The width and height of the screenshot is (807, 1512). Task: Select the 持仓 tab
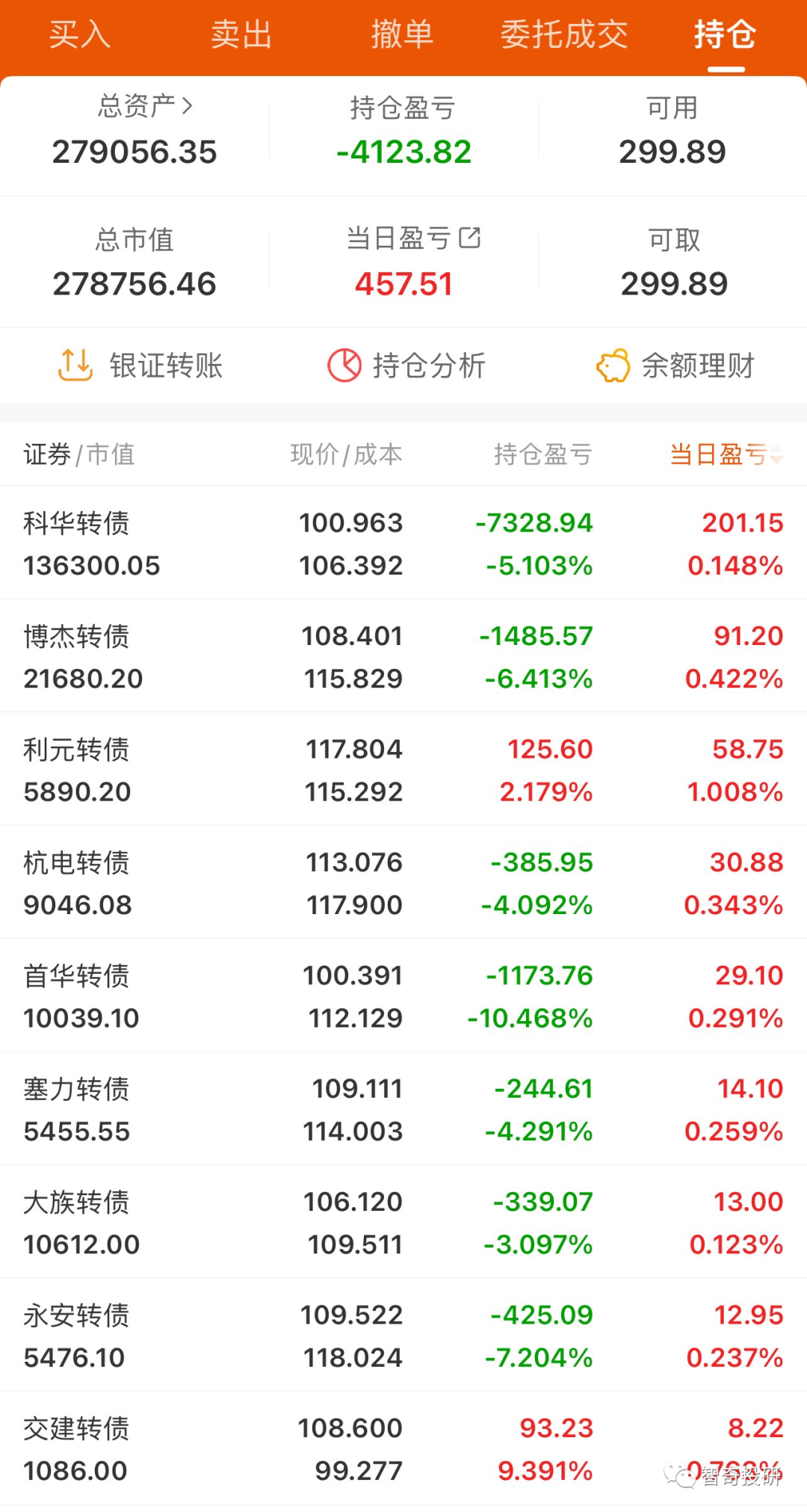[723, 34]
